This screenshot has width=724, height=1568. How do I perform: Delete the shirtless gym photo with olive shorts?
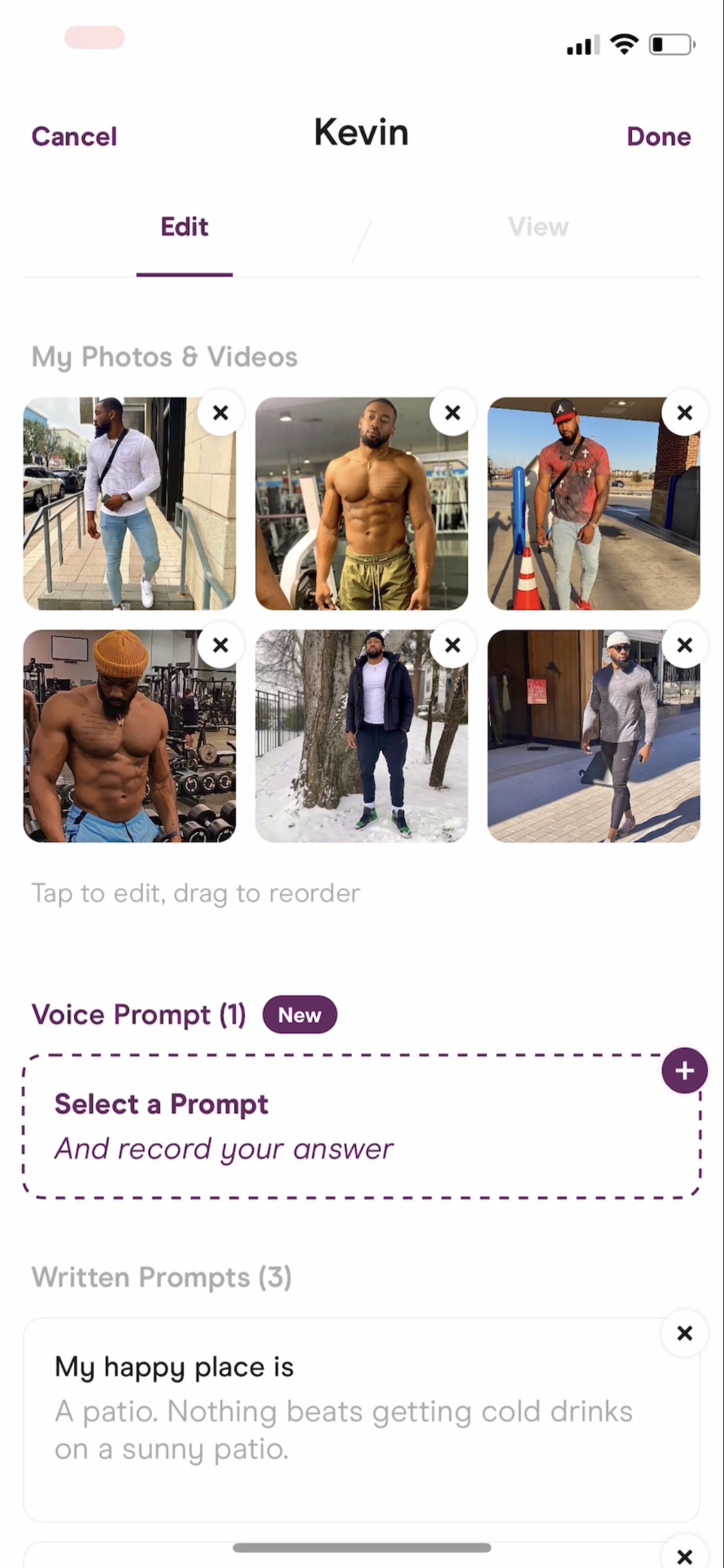tap(453, 413)
